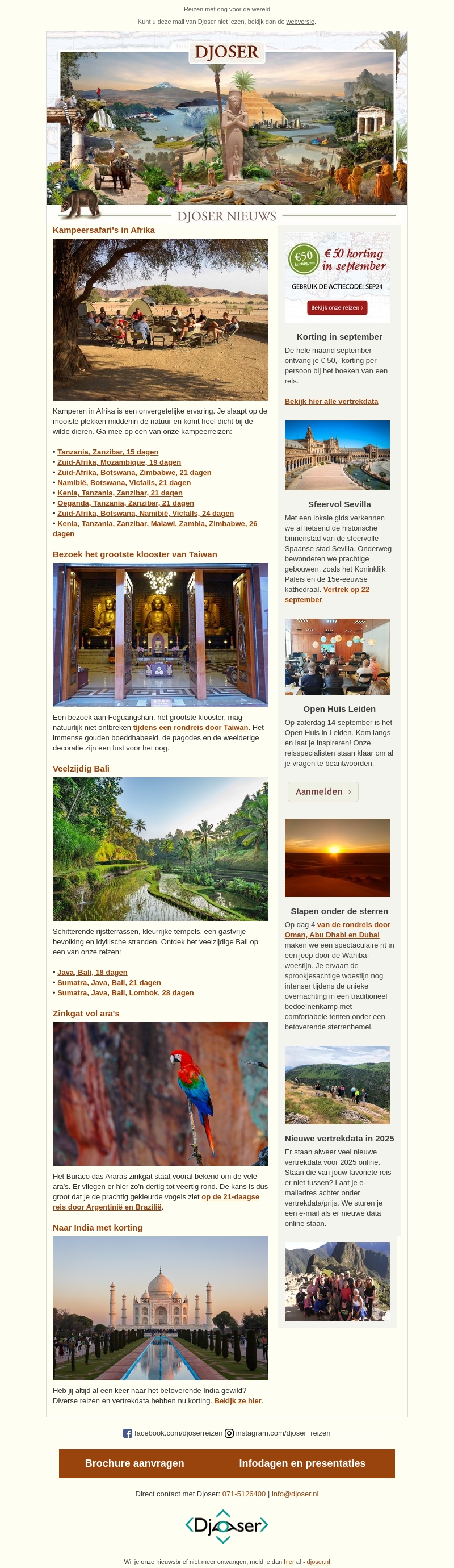The height and width of the screenshot is (1568, 454).
Task: Open 'Bekijk hier alle vertrekdata' link
Action: point(331,401)
